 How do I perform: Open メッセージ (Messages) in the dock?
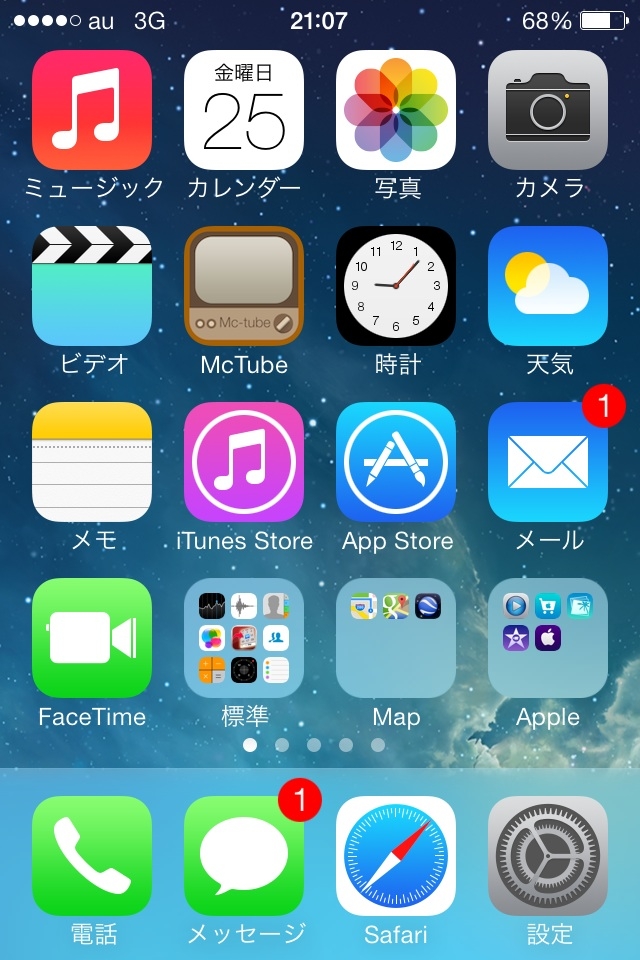coord(244,856)
